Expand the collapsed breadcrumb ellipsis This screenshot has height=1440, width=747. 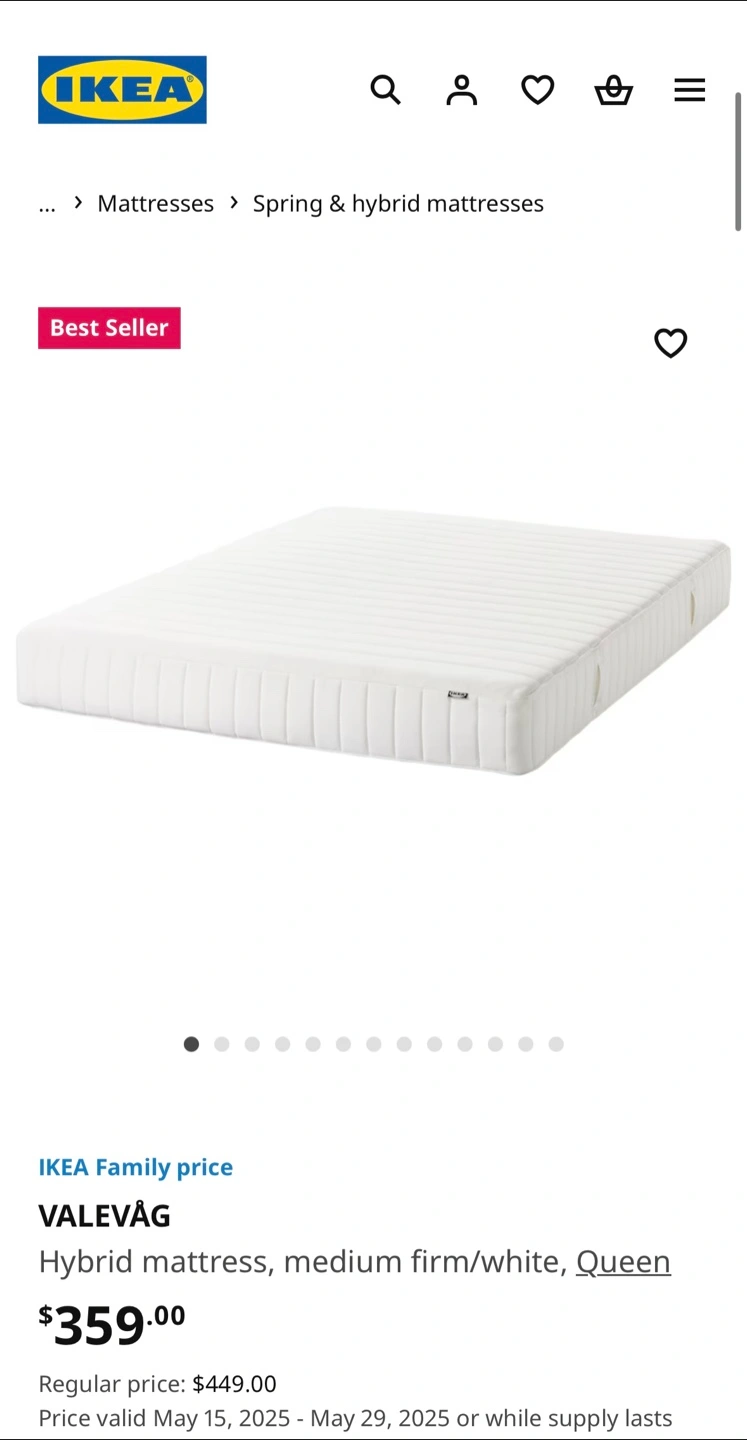tap(47, 204)
